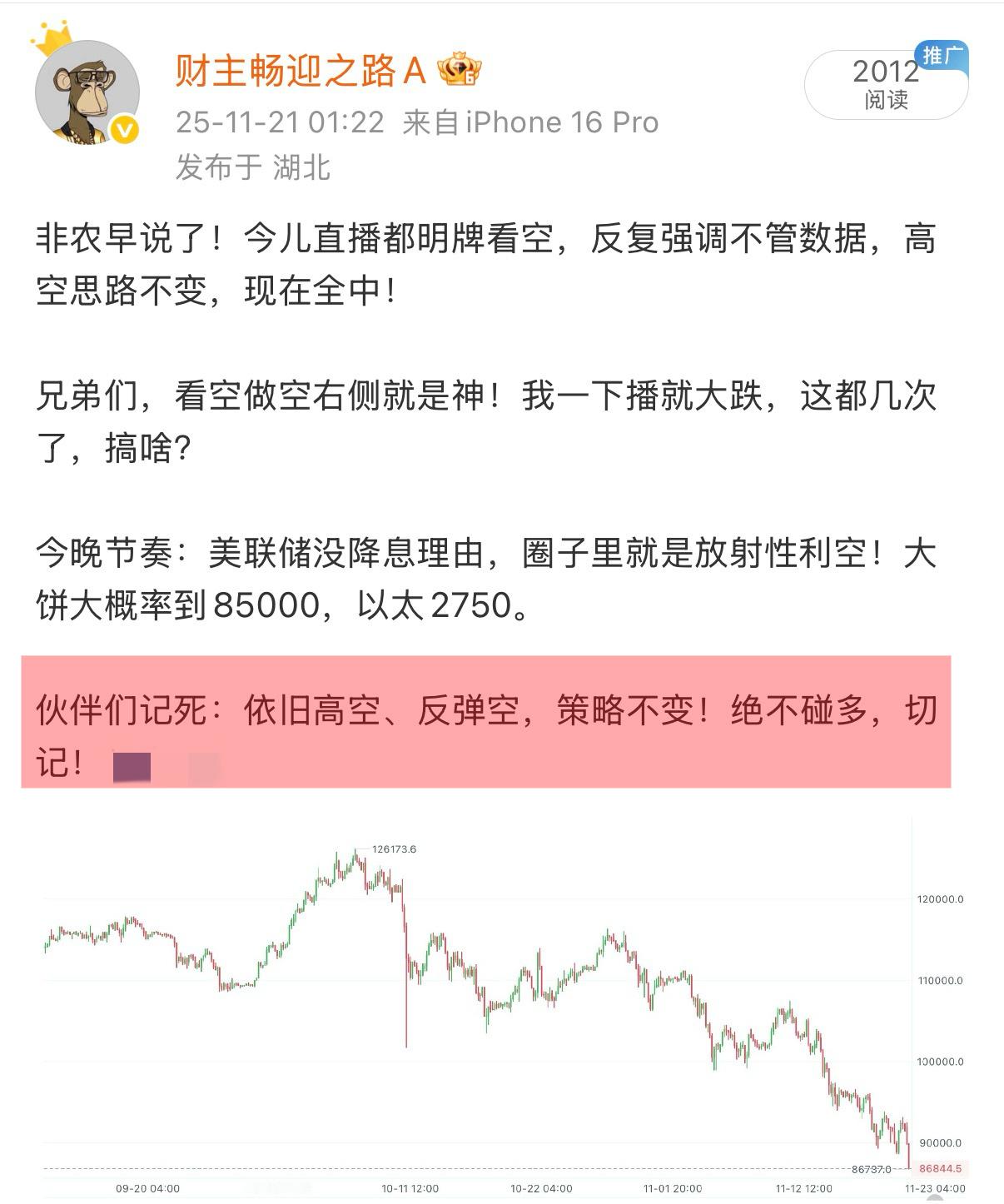Image resolution: width=1004 pixels, height=1204 pixels.
Task: Click the dashed 86737.0 support line label
Action: 872,1169
